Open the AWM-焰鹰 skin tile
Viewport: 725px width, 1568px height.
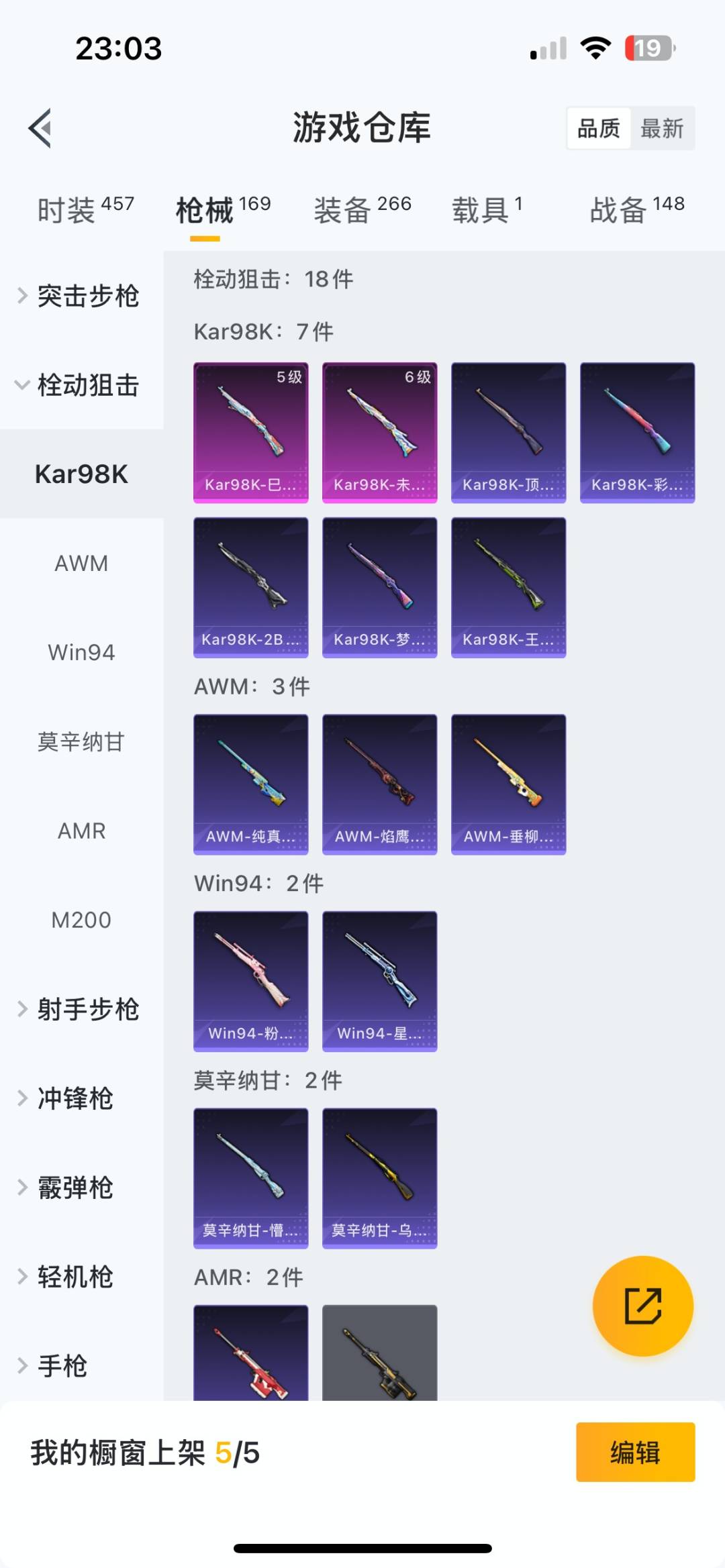(x=379, y=784)
